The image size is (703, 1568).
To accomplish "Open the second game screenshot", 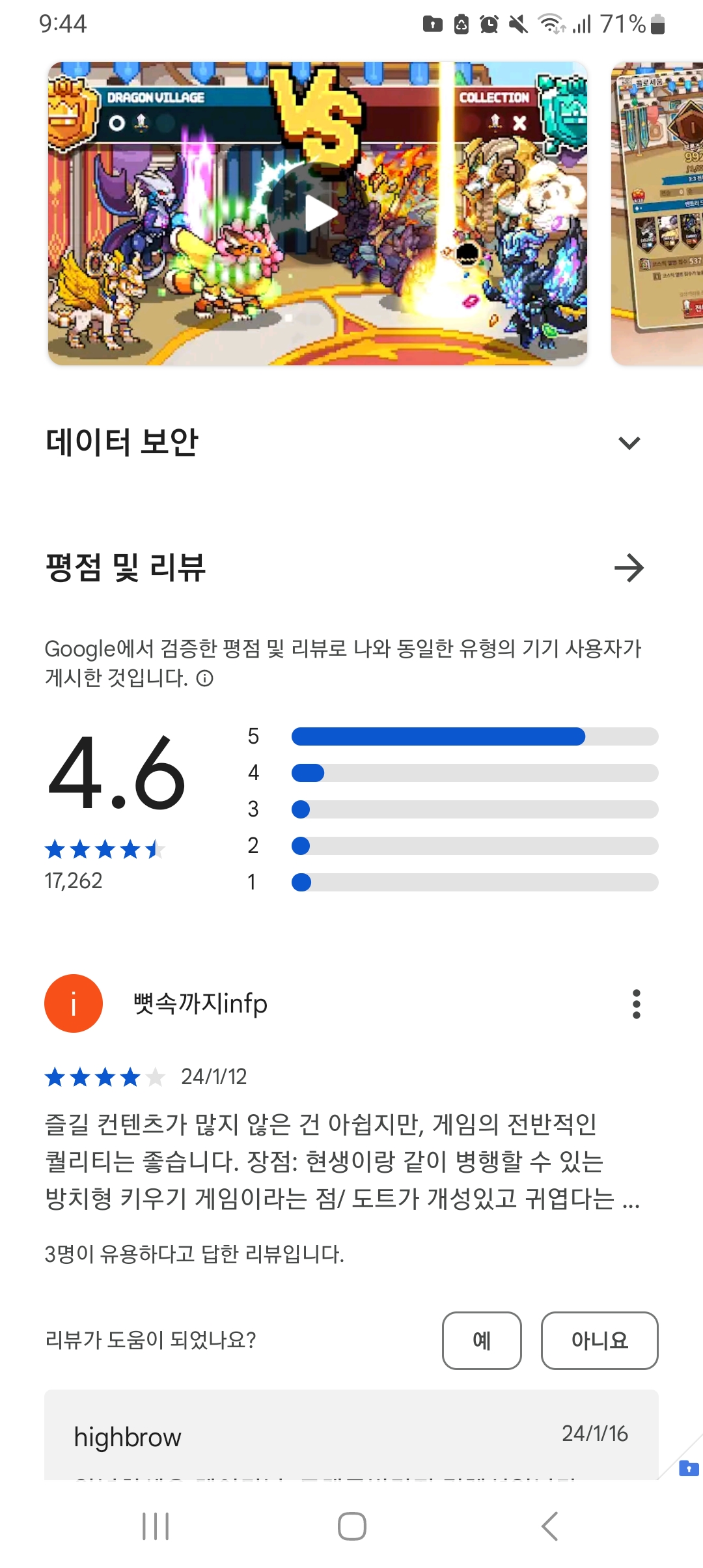I will 657,214.
